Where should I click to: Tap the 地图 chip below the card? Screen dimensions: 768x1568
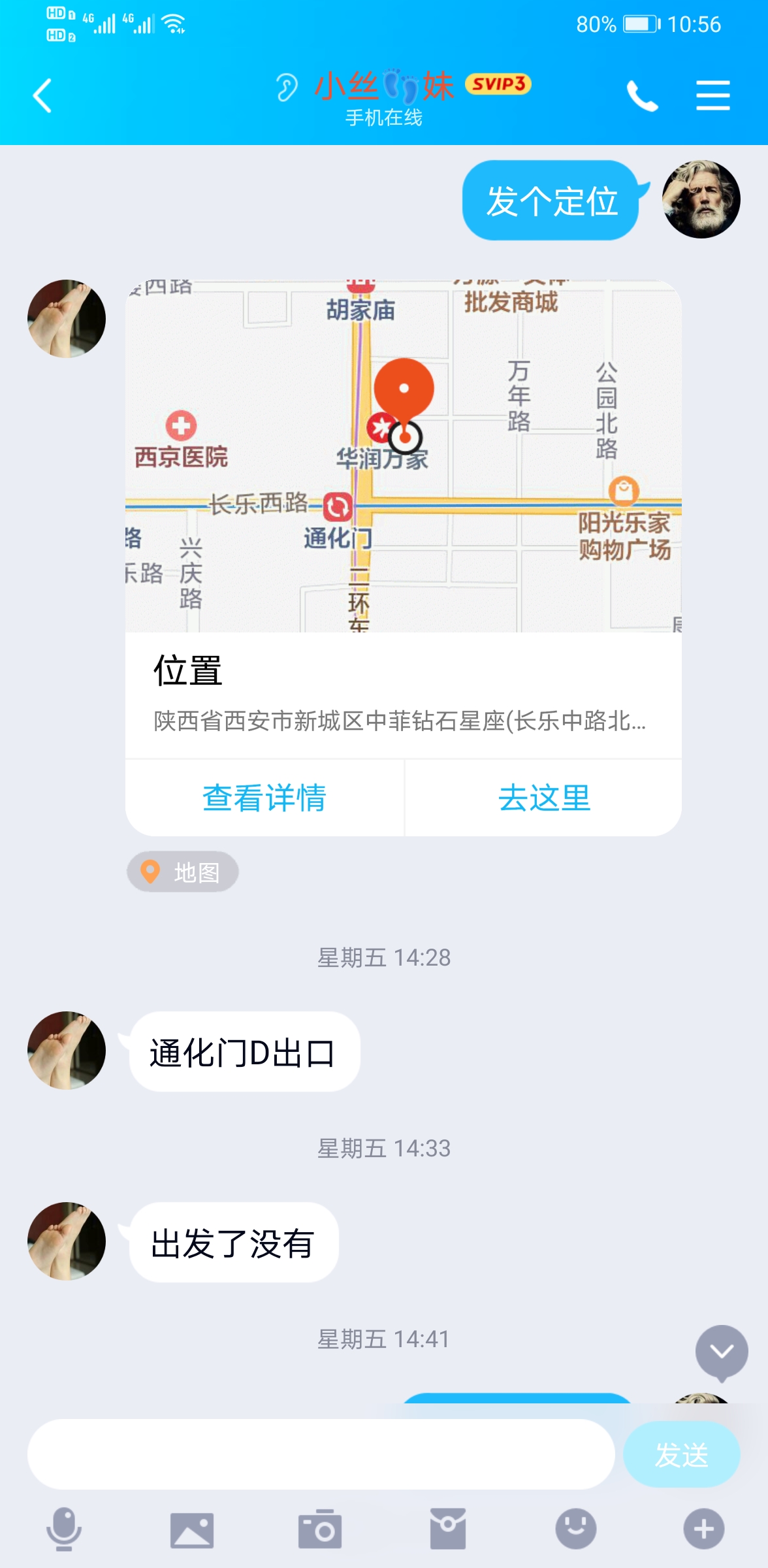(x=183, y=872)
